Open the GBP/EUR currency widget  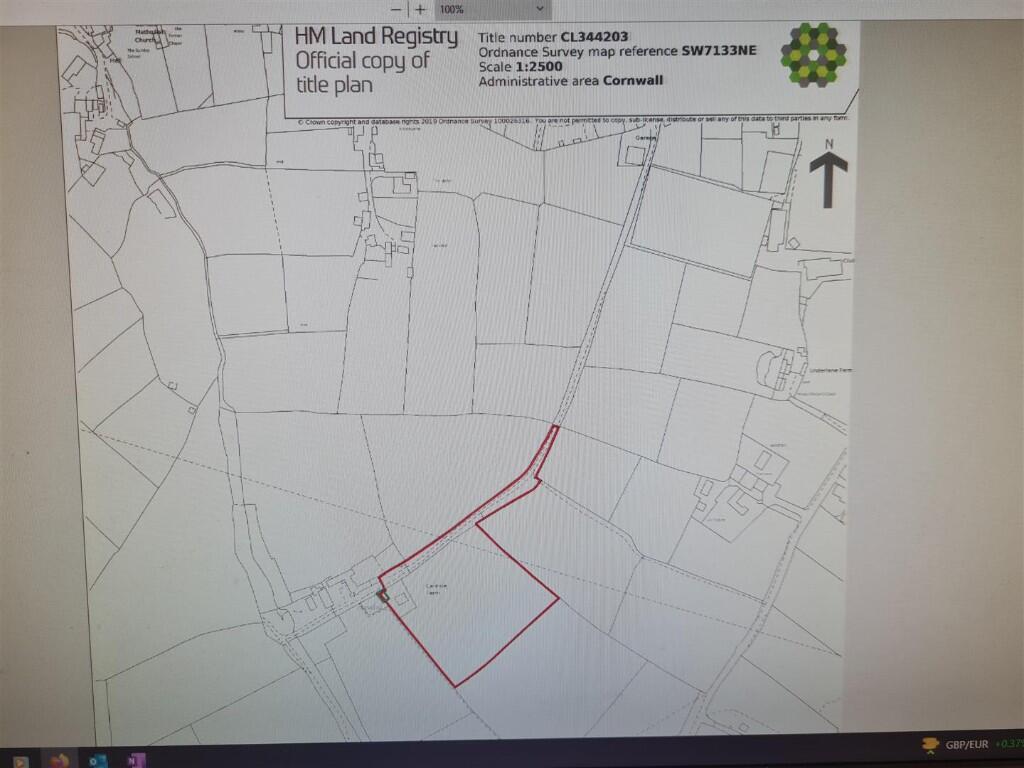pyautogui.click(x=964, y=745)
